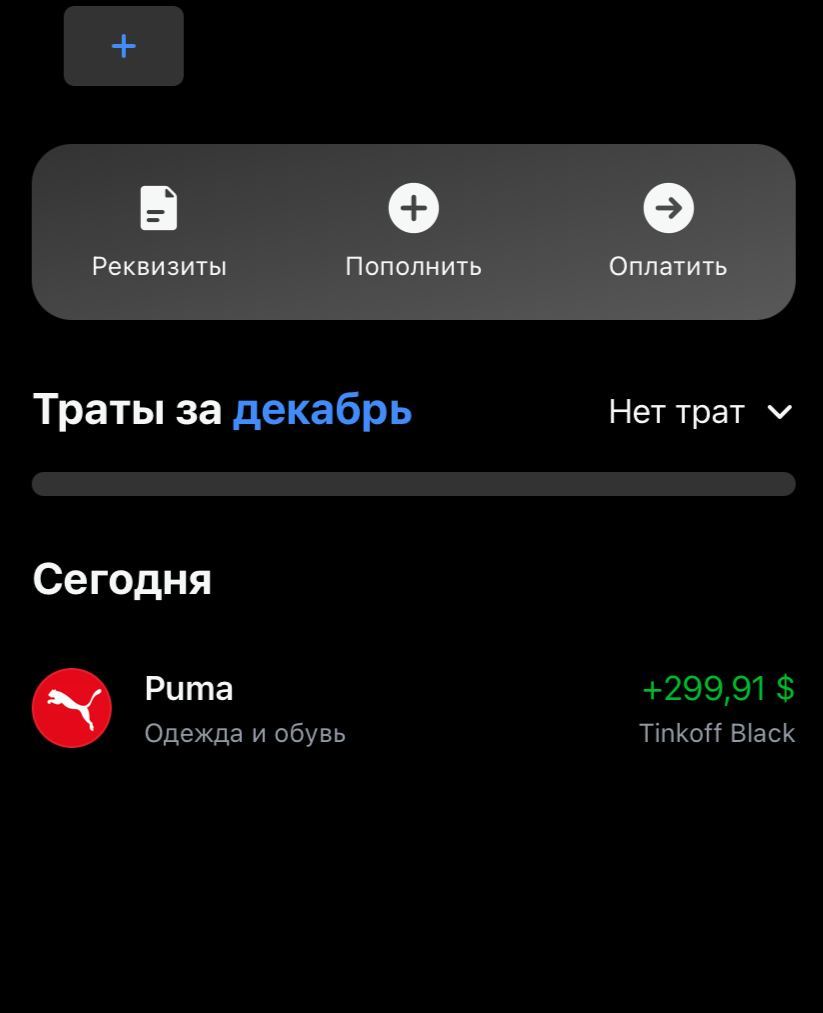
Task: Collapse the spending summary arrow
Action: point(780,411)
